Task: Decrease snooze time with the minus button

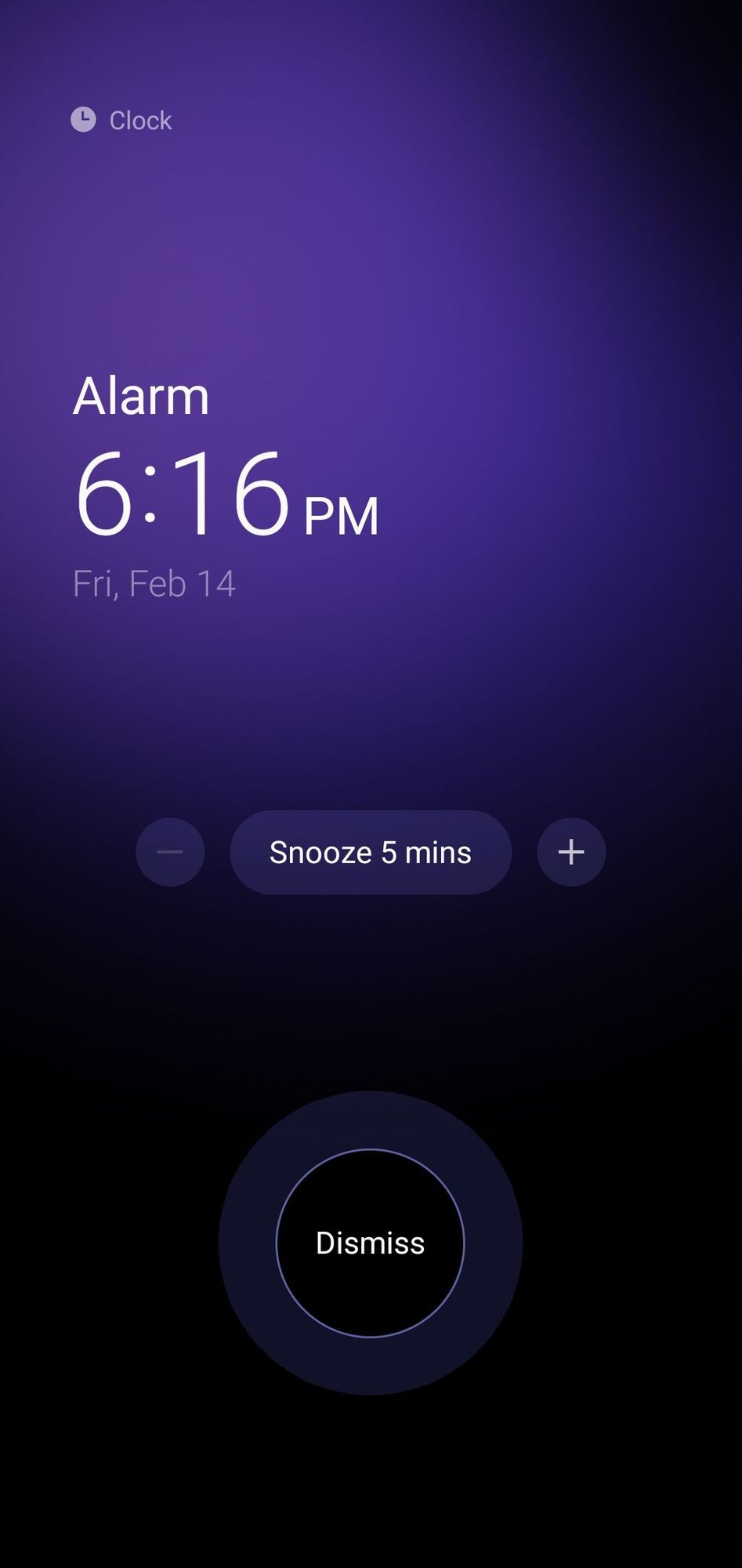Action: [170, 852]
